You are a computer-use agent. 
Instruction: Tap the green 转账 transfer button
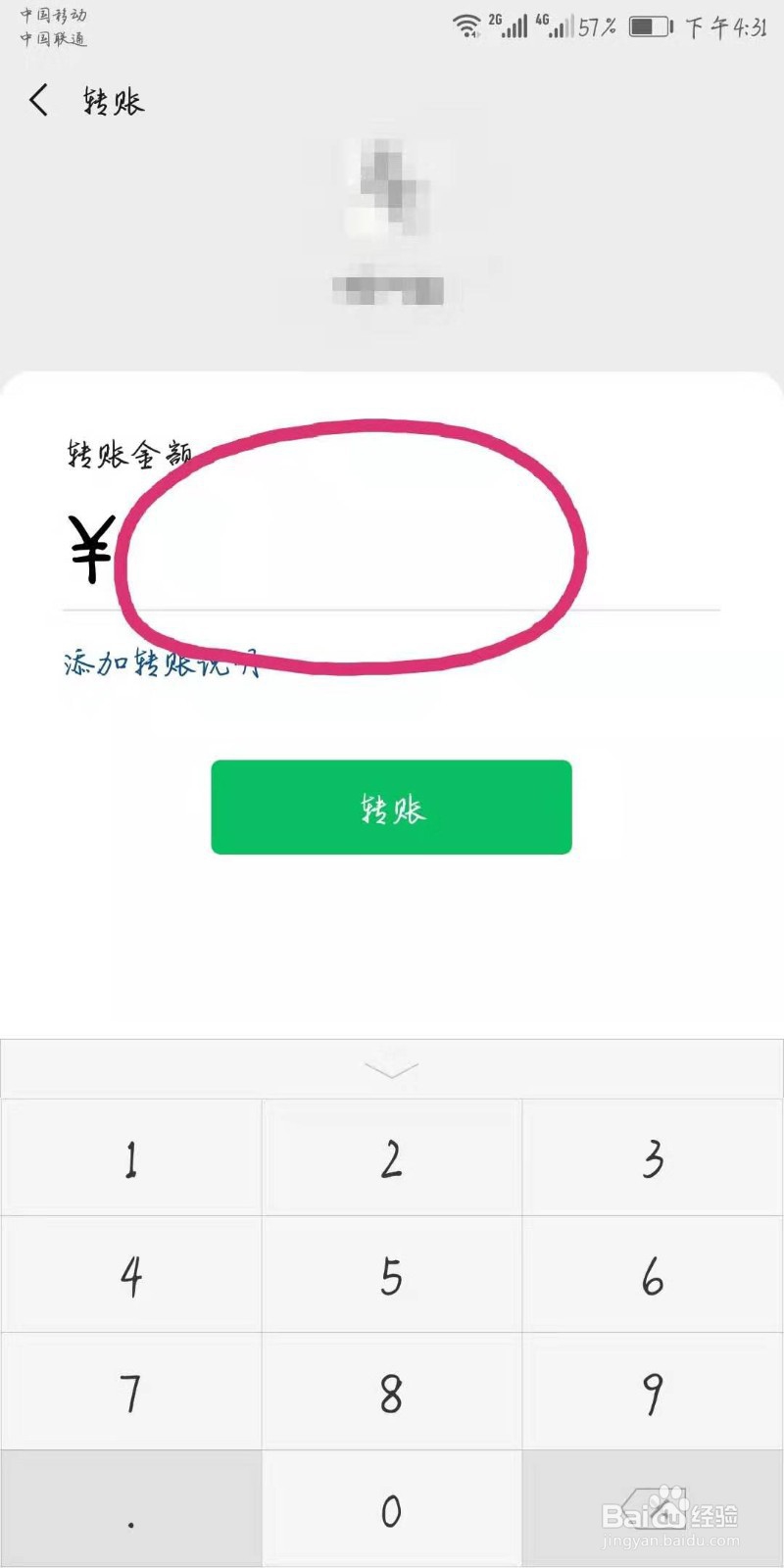click(x=391, y=808)
